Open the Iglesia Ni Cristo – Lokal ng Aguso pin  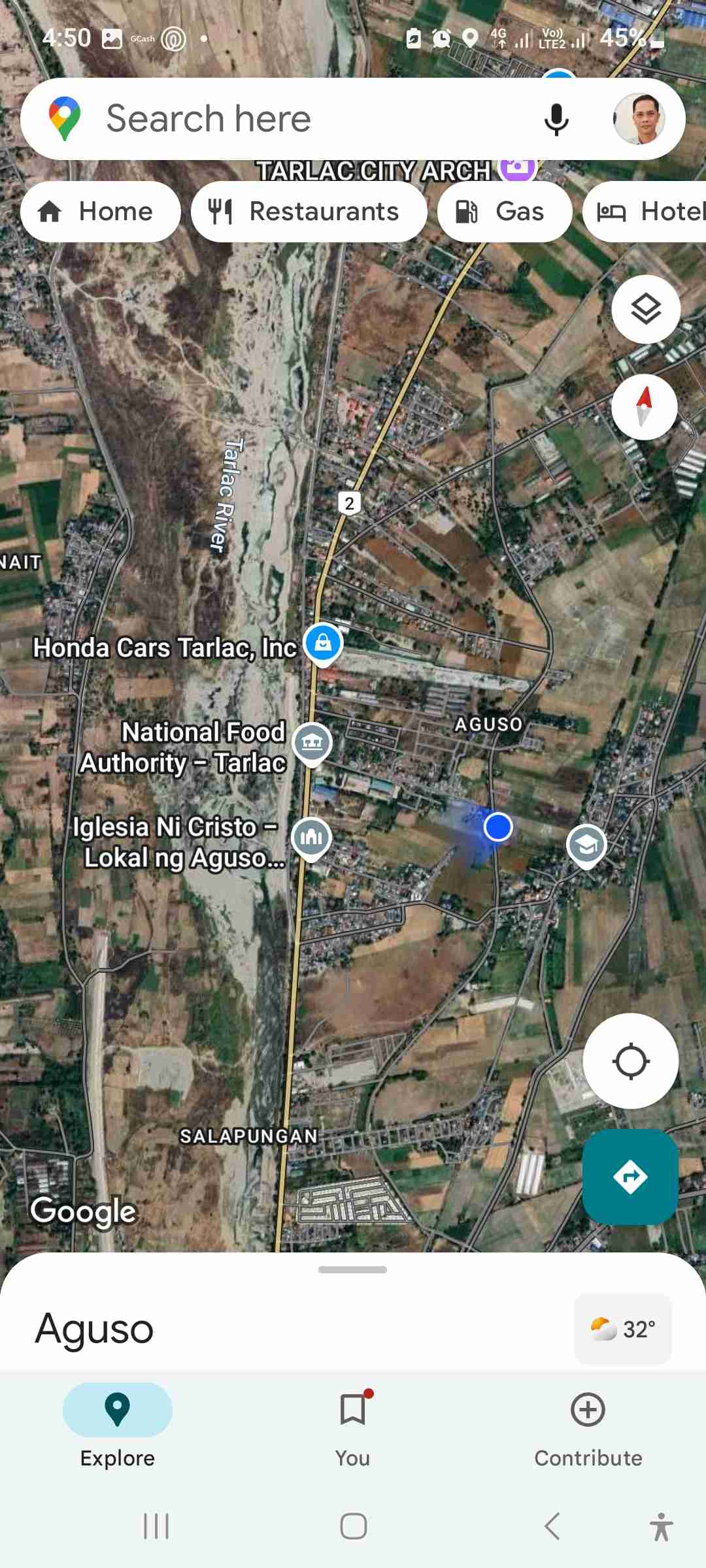tap(311, 838)
